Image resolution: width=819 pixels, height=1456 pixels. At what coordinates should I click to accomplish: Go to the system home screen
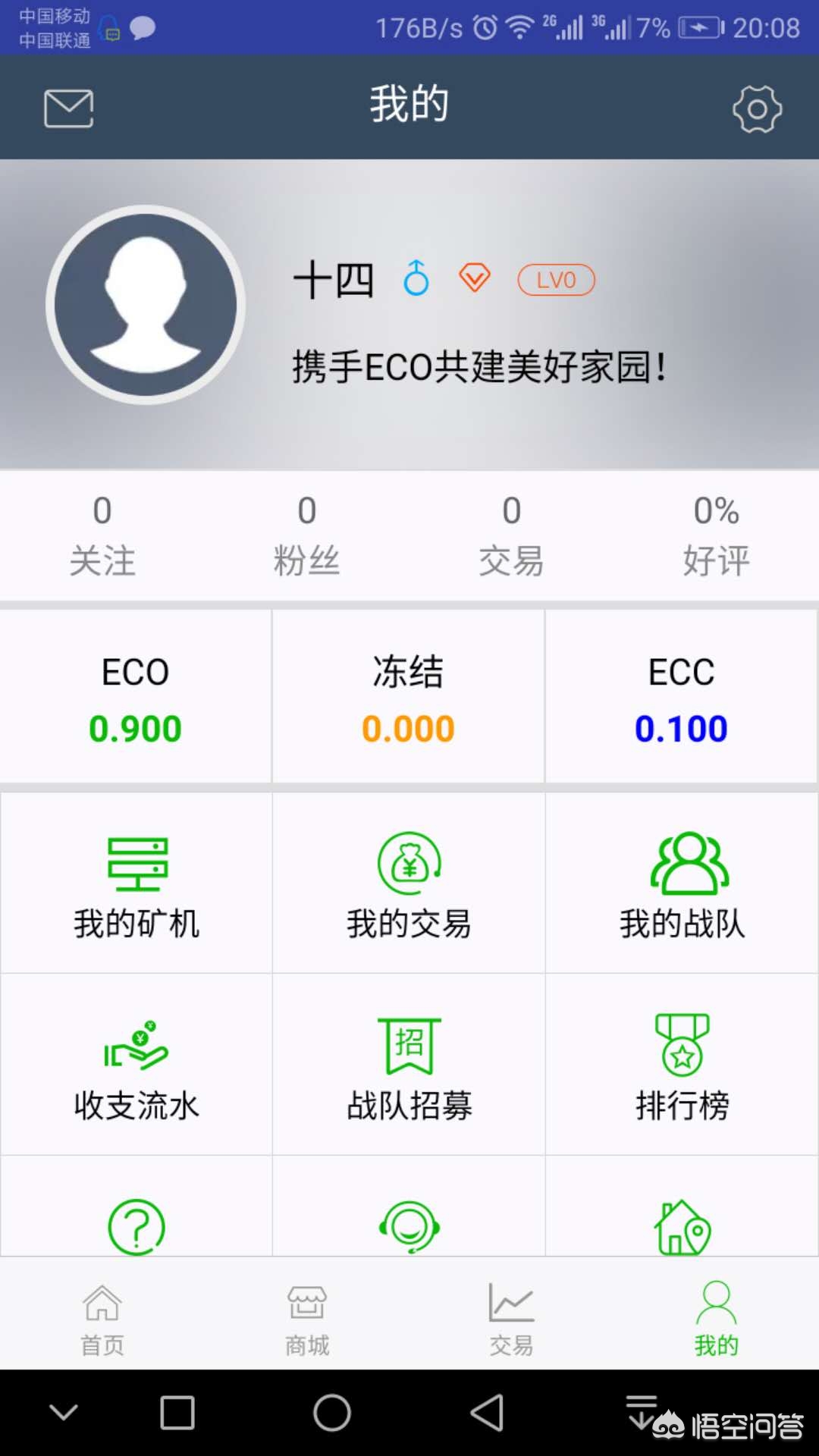pos(332,1413)
